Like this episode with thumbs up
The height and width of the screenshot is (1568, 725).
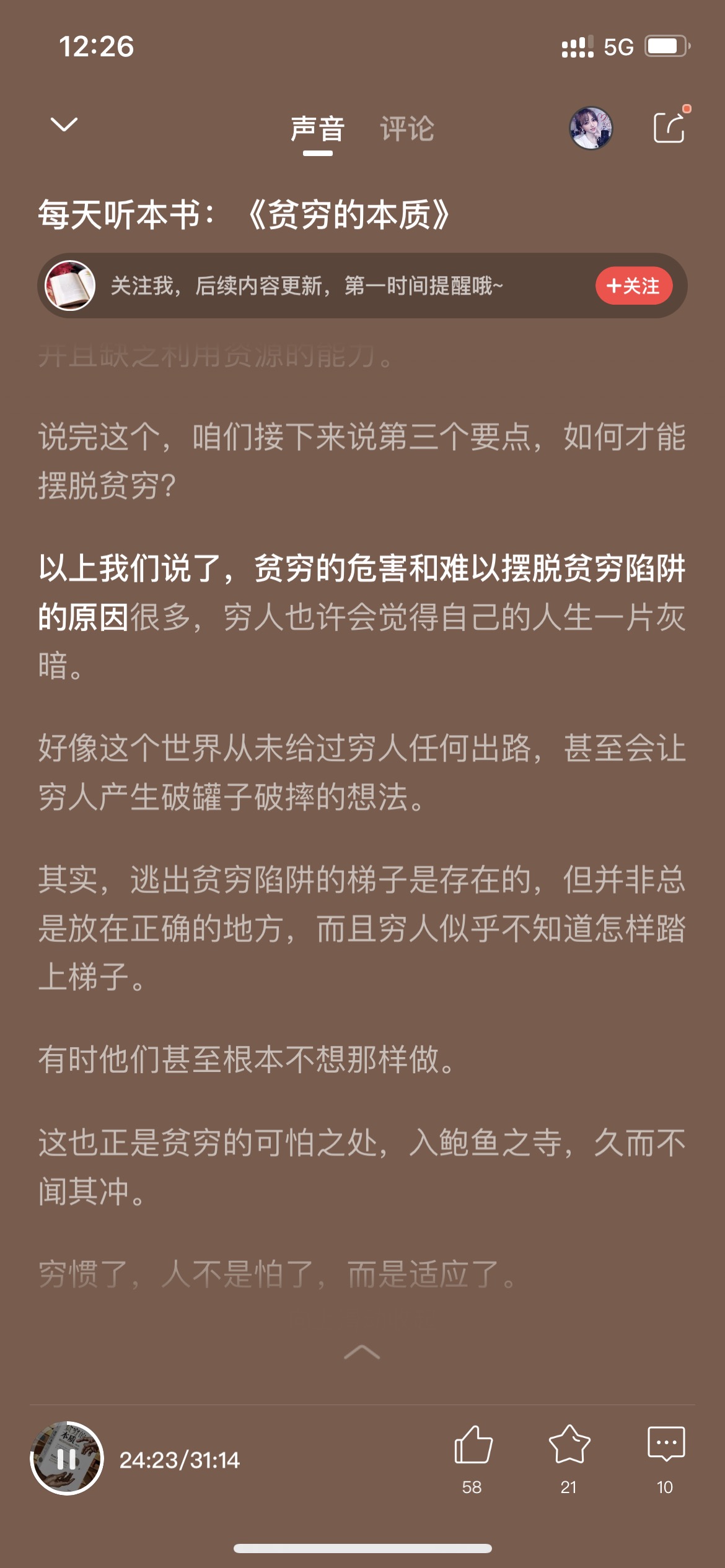click(473, 1445)
